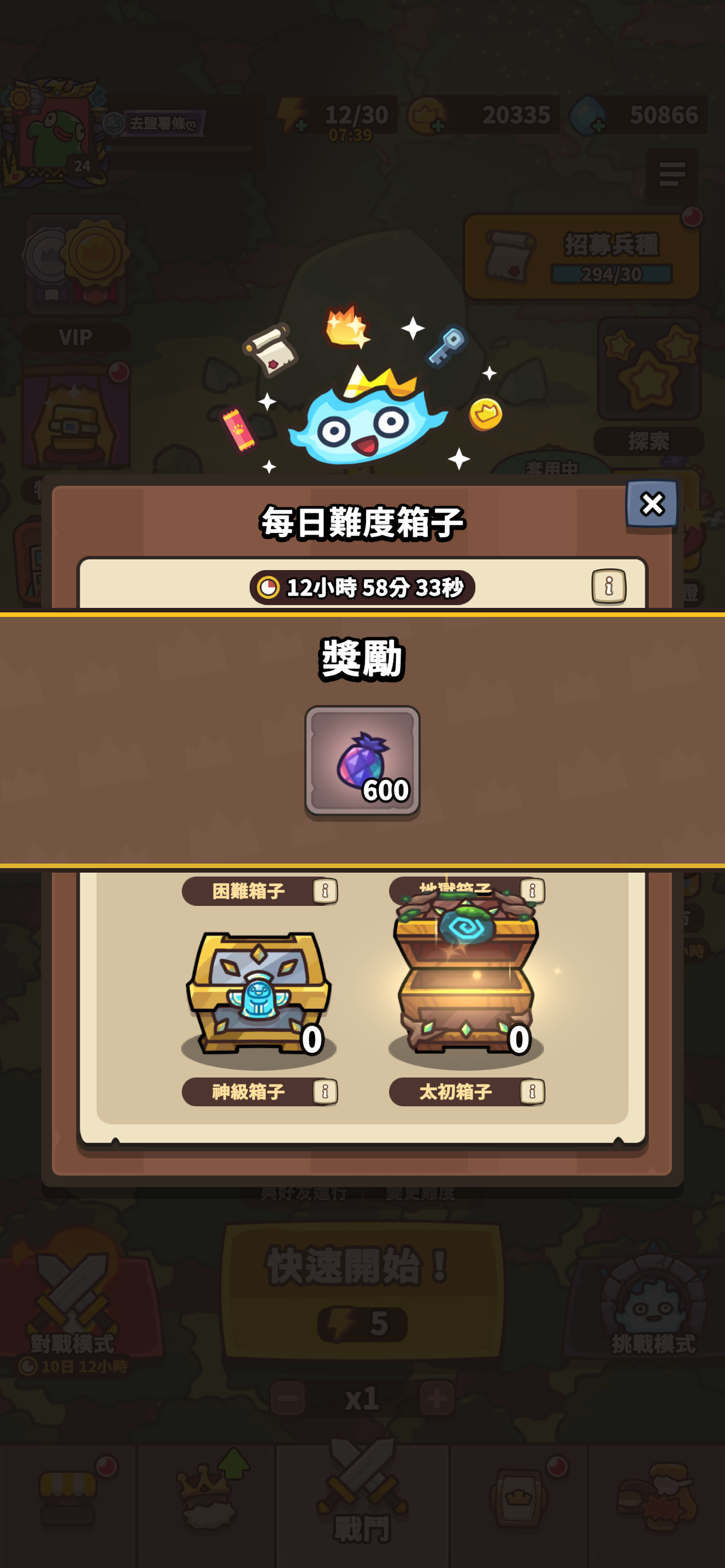Close the 每日難度箱子 dialog
Viewport: 725px width, 1568px height.
(652, 504)
